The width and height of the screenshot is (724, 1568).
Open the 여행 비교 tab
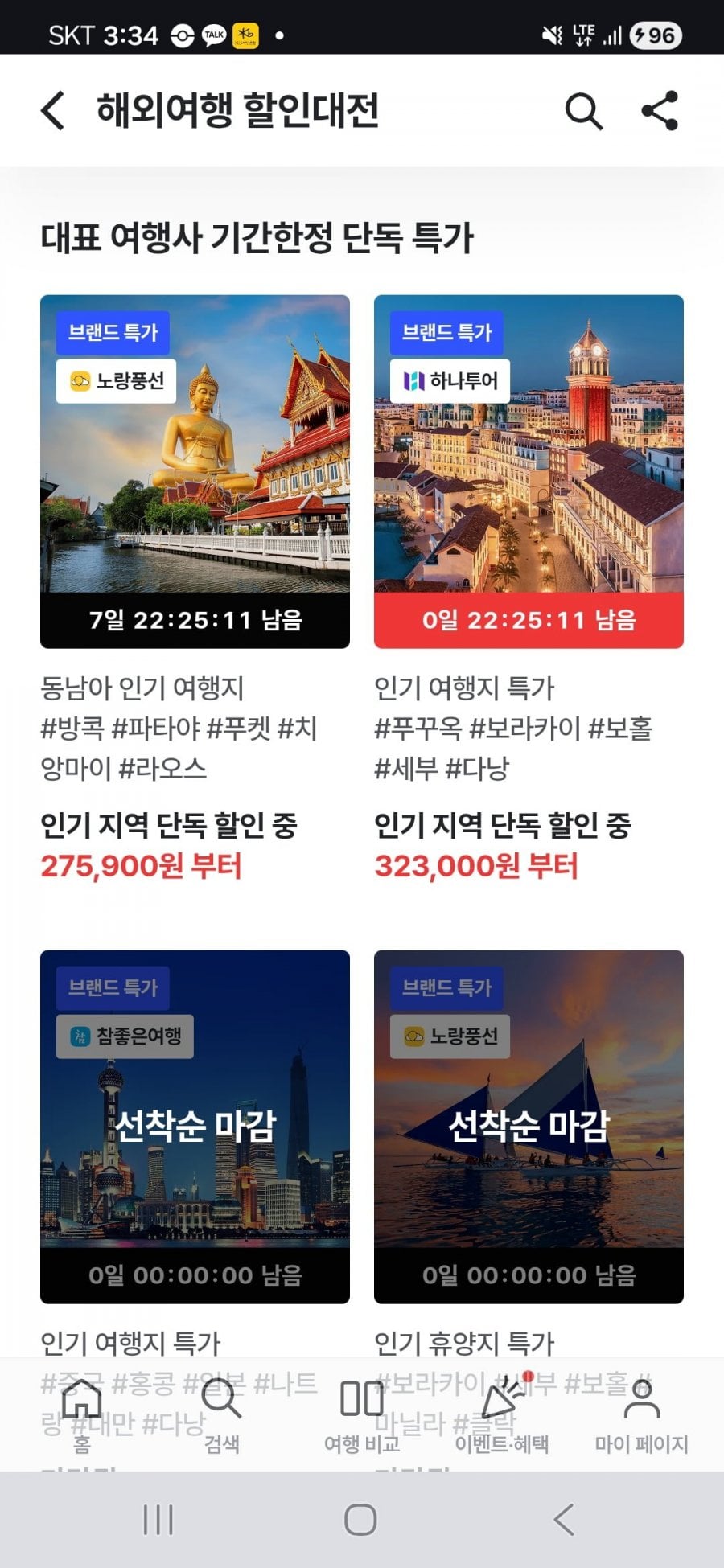pyautogui.click(x=362, y=1415)
